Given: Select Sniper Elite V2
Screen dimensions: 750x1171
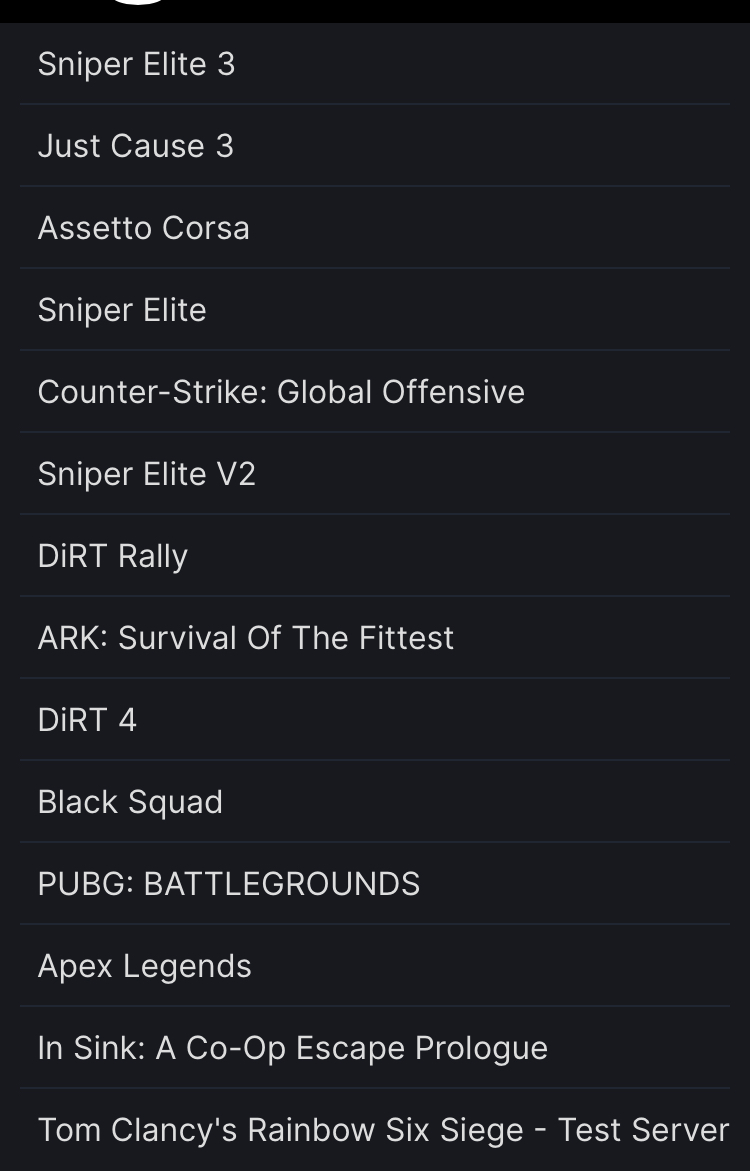Looking at the screenshot, I should point(147,474).
